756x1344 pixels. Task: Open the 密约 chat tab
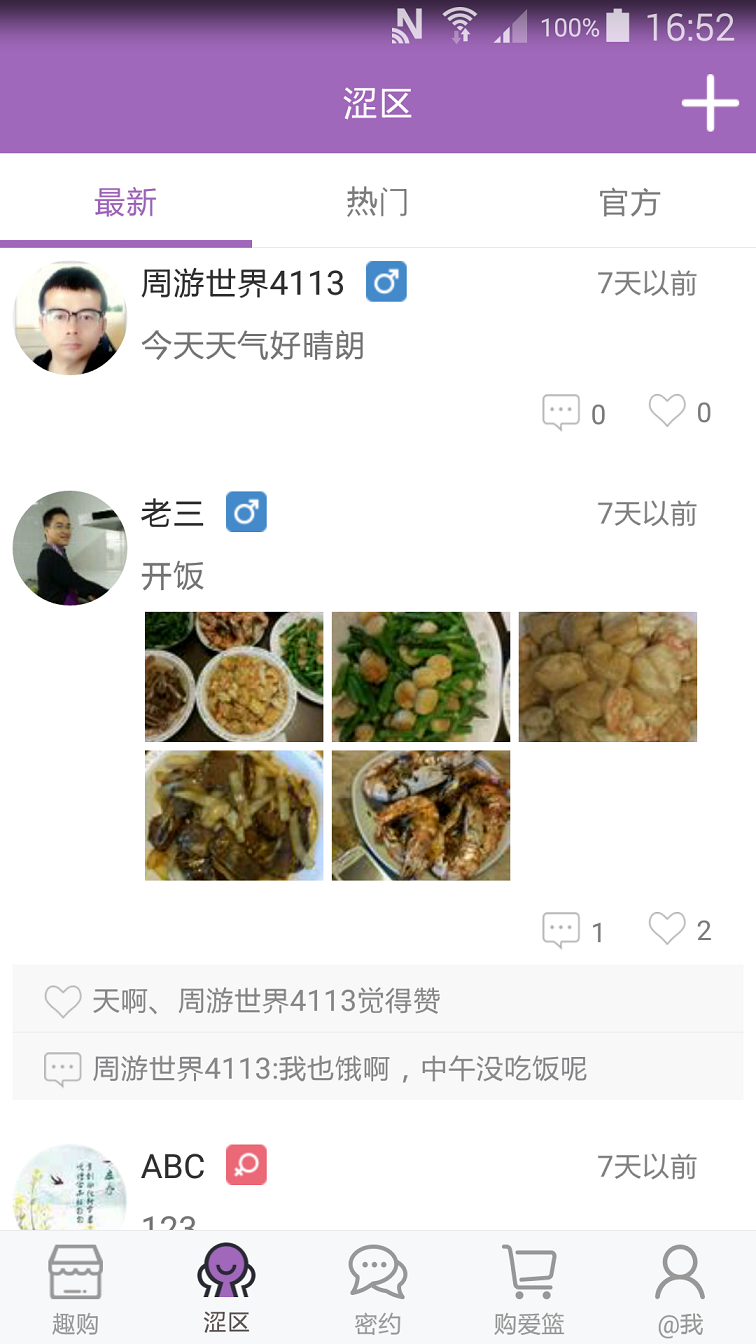click(378, 1288)
